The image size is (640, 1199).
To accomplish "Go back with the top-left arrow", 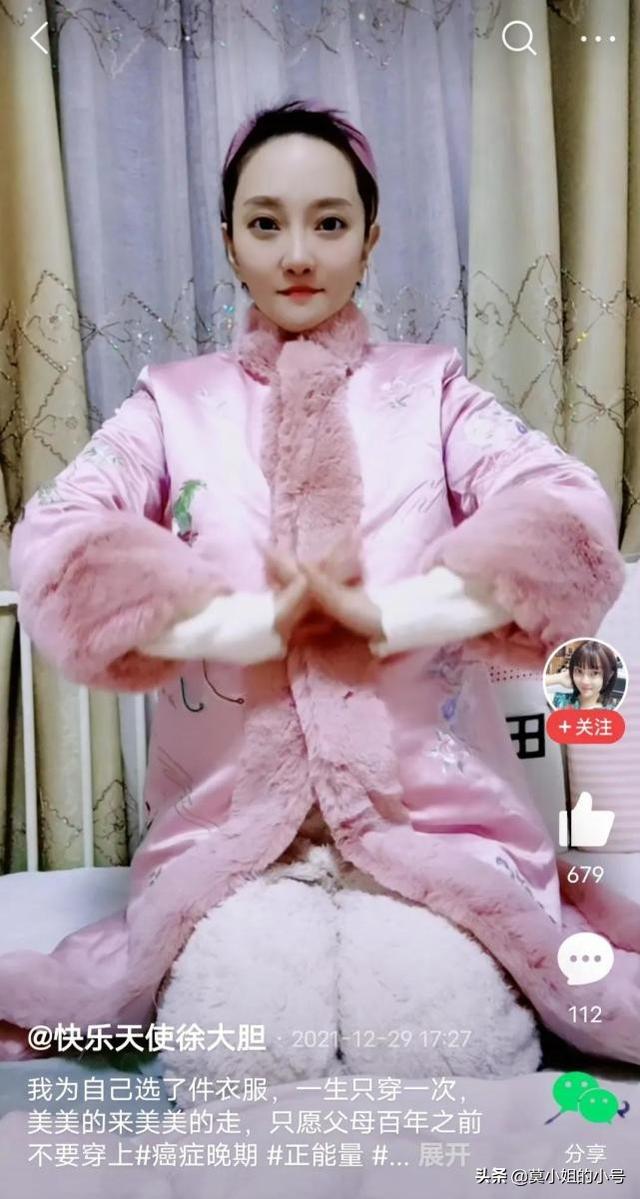I will click(39, 39).
